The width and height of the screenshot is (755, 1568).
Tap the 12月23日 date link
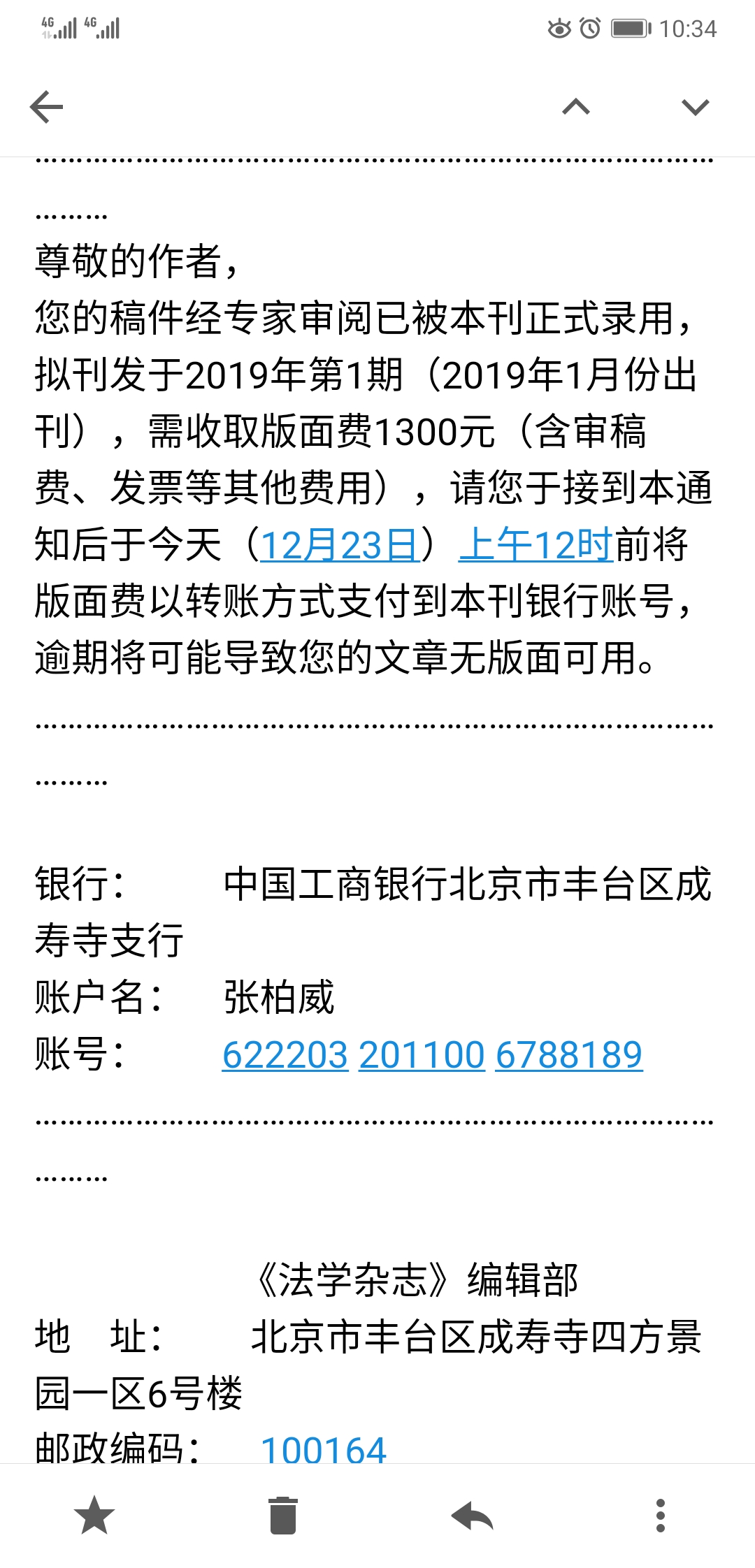click(x=340, y=545)
